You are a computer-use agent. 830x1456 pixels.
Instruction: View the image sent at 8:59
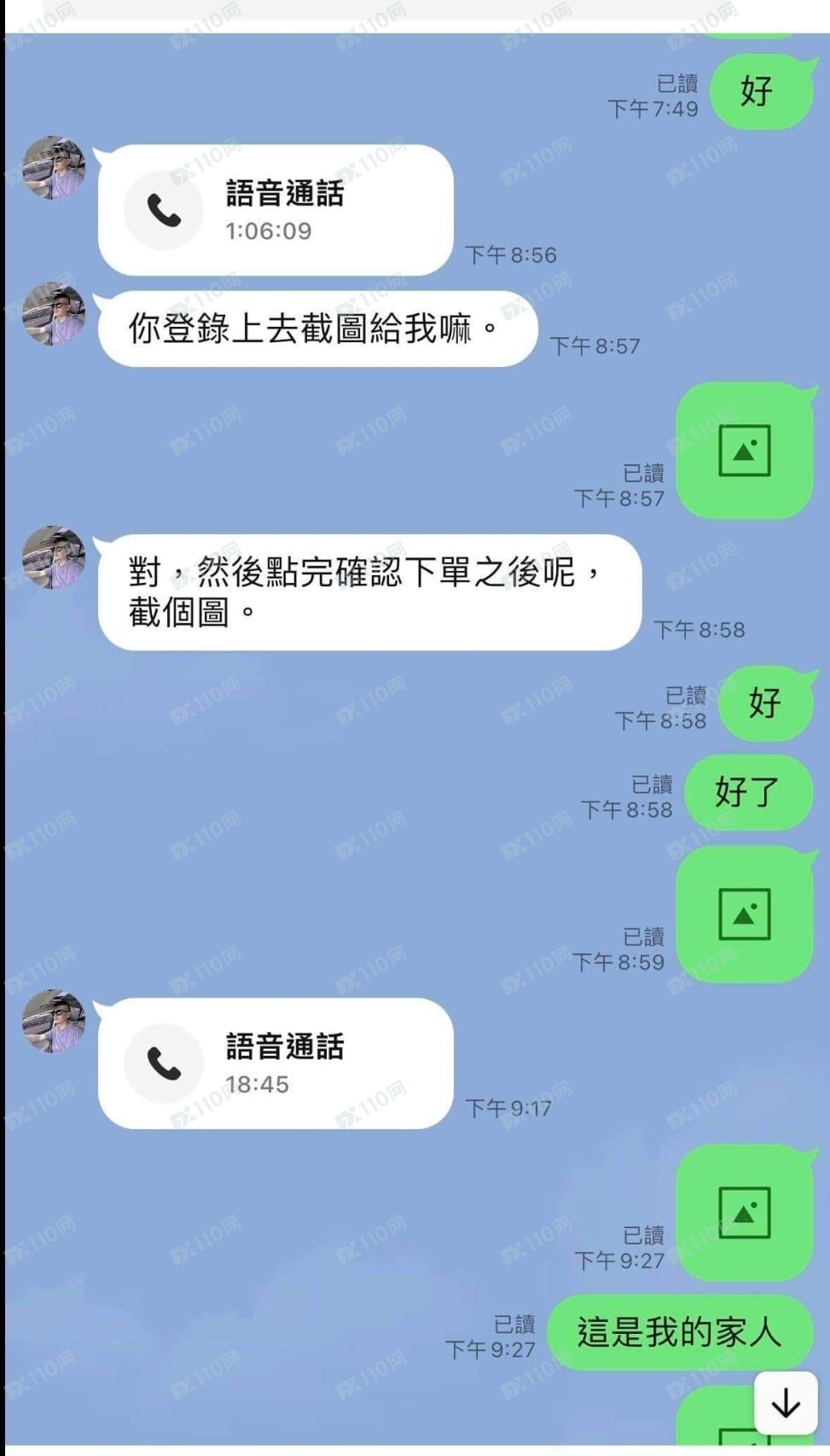tap(744, 914)
